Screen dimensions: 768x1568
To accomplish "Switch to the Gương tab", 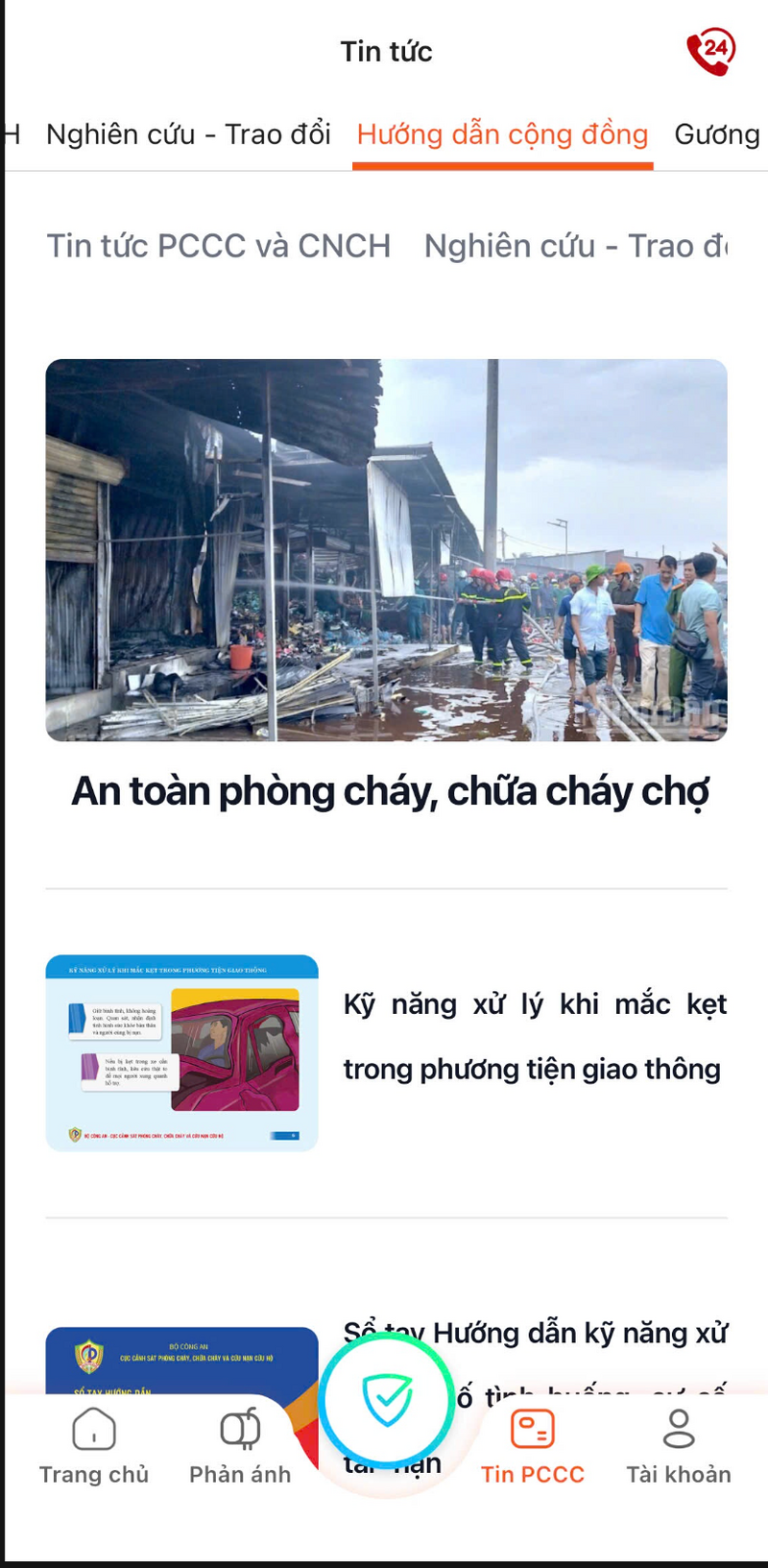I will [x=717, y=134].
